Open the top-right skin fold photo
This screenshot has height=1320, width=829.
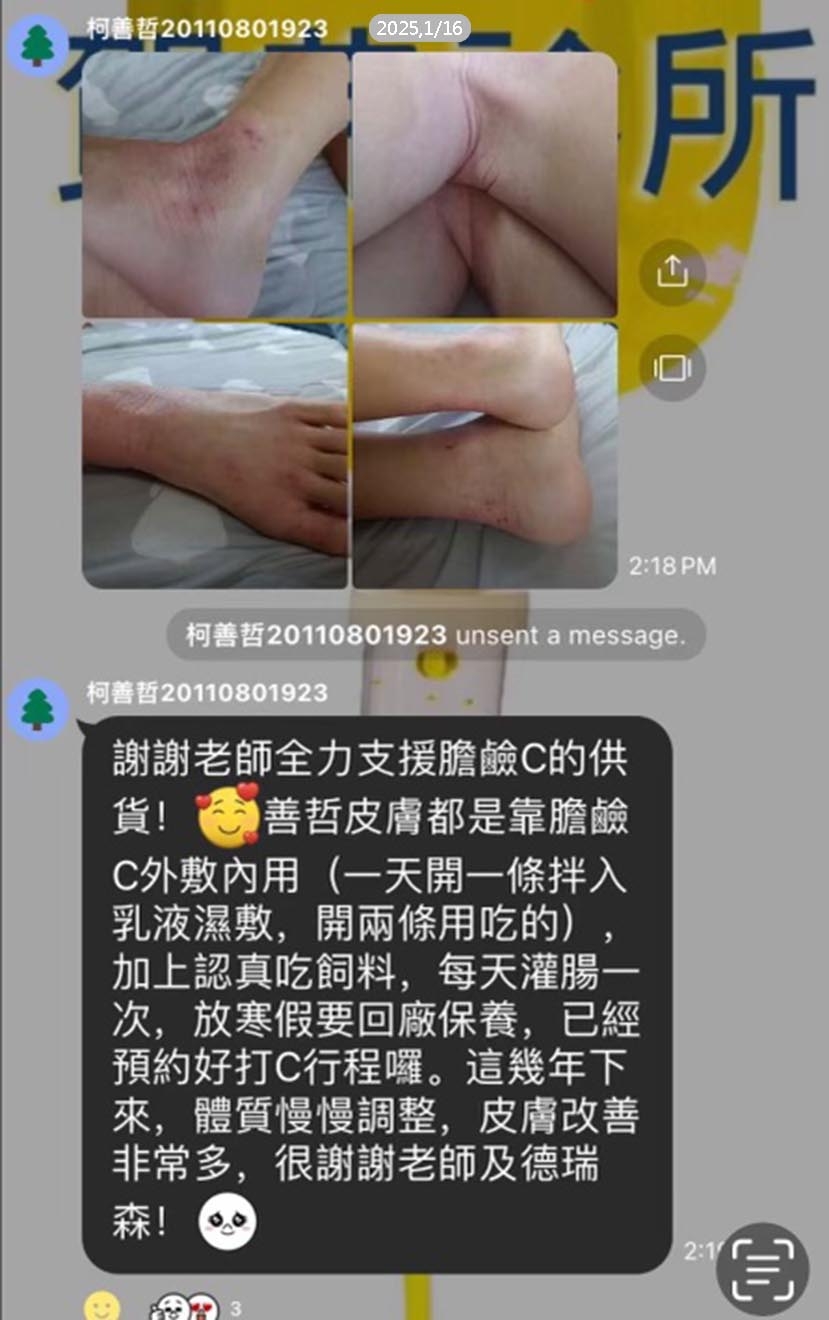pos(484,185)
